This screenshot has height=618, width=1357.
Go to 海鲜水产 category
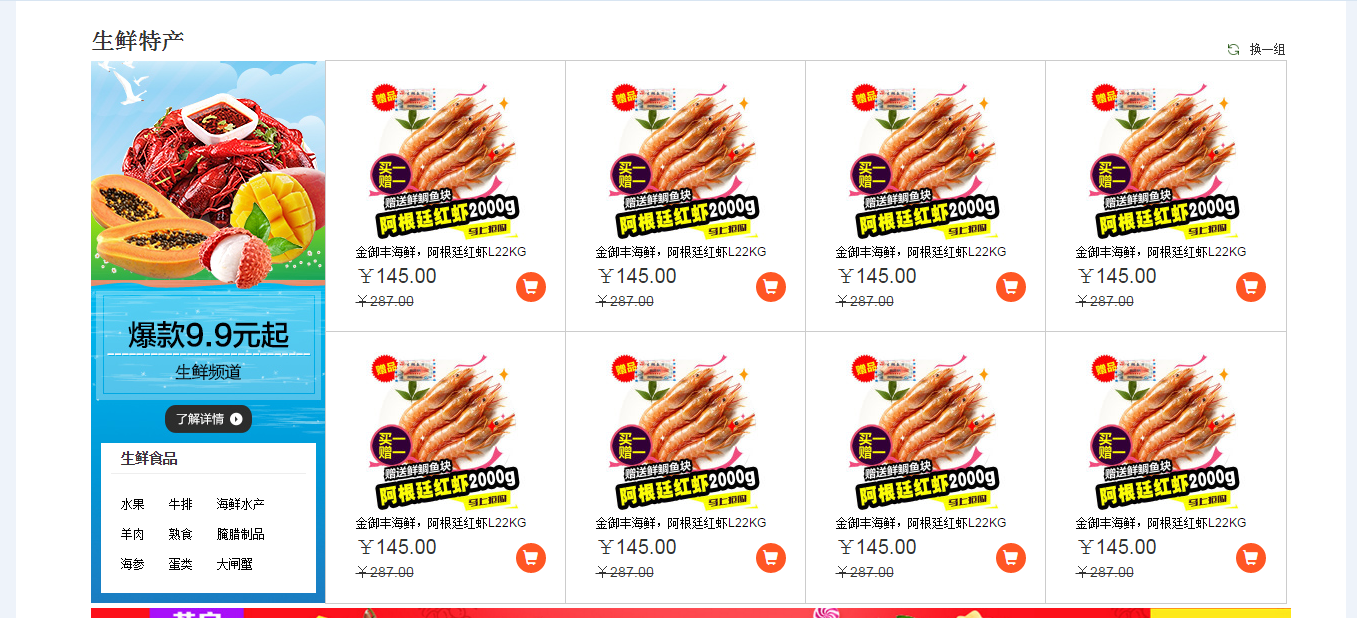(240, 505)
